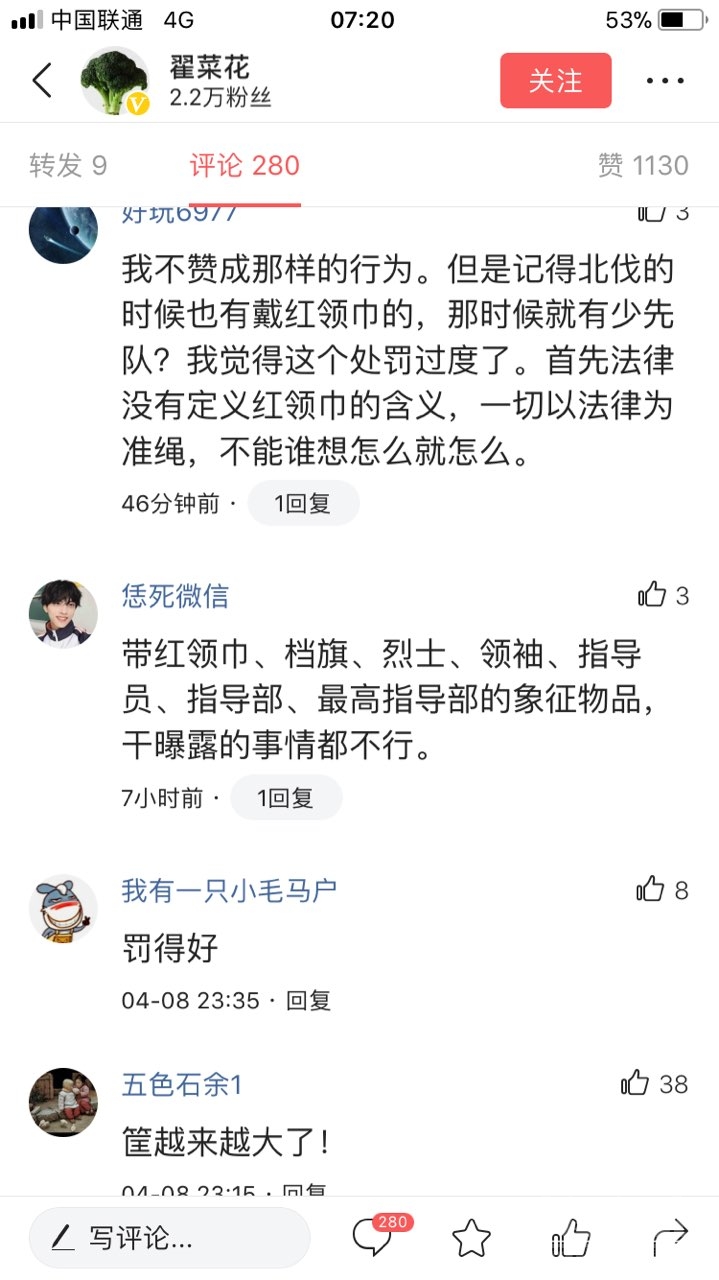Screen dimensions: 719x1280
Task: Tap the 写评论 comment input box
Action: click(169, 1238)
